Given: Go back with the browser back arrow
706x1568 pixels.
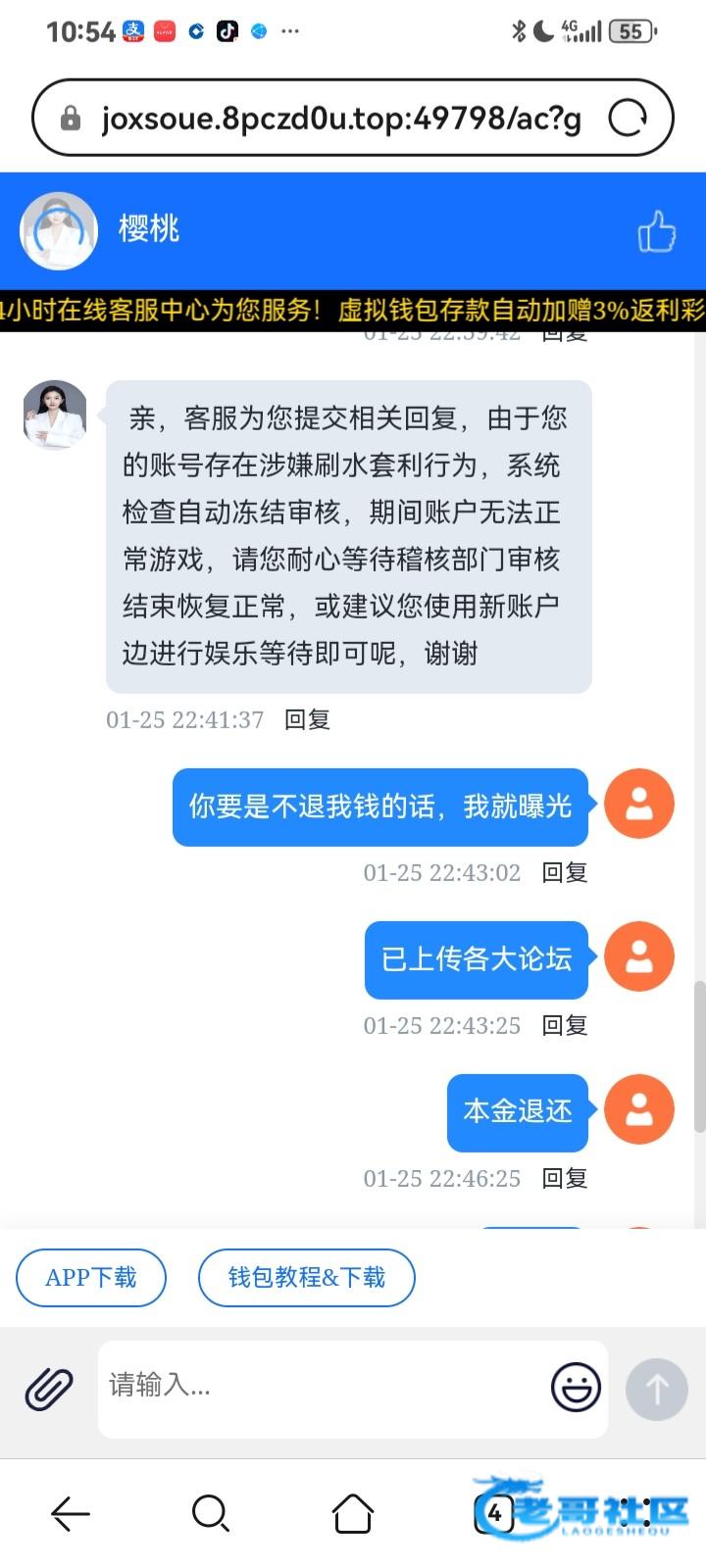Looking at the screenshot, I should 71,1514.
